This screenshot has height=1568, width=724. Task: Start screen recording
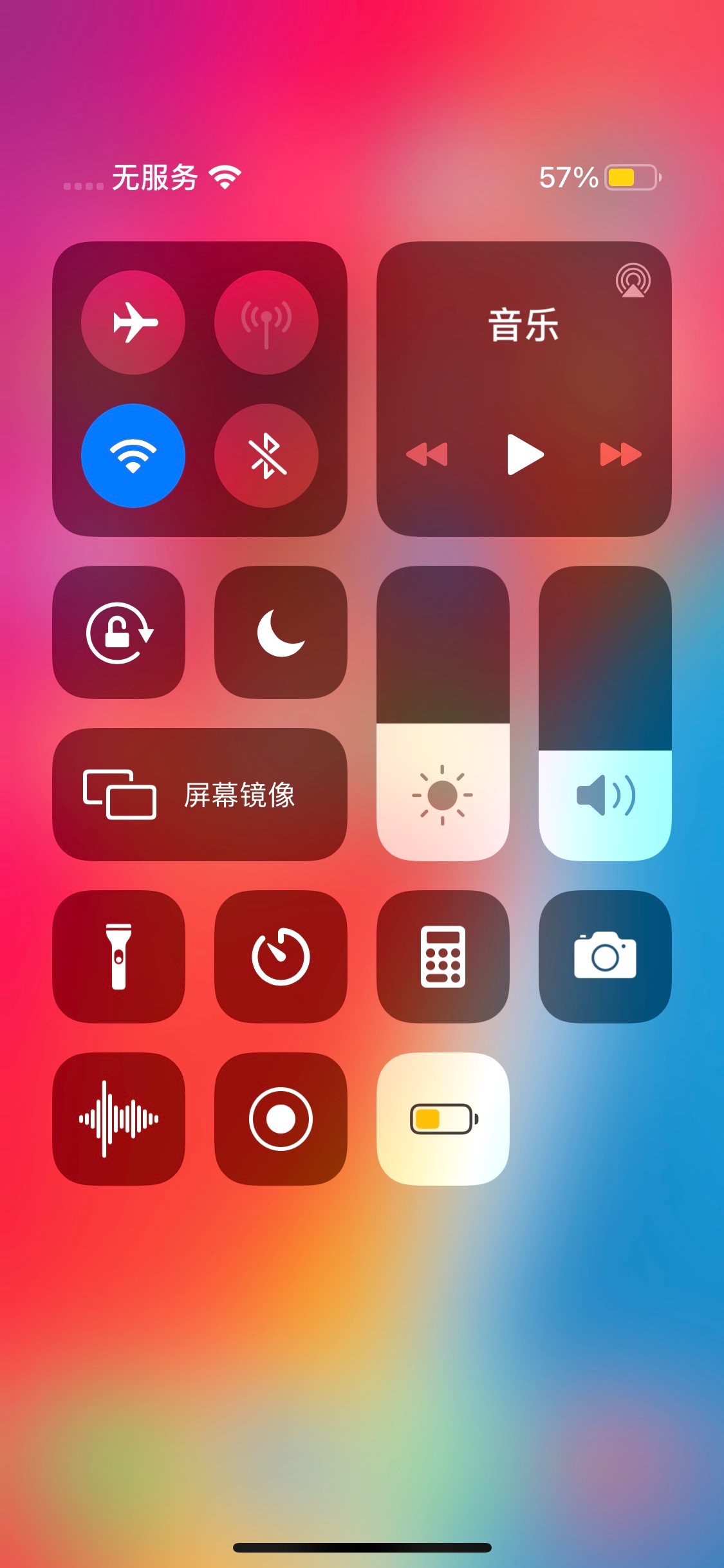point(281,1119)
